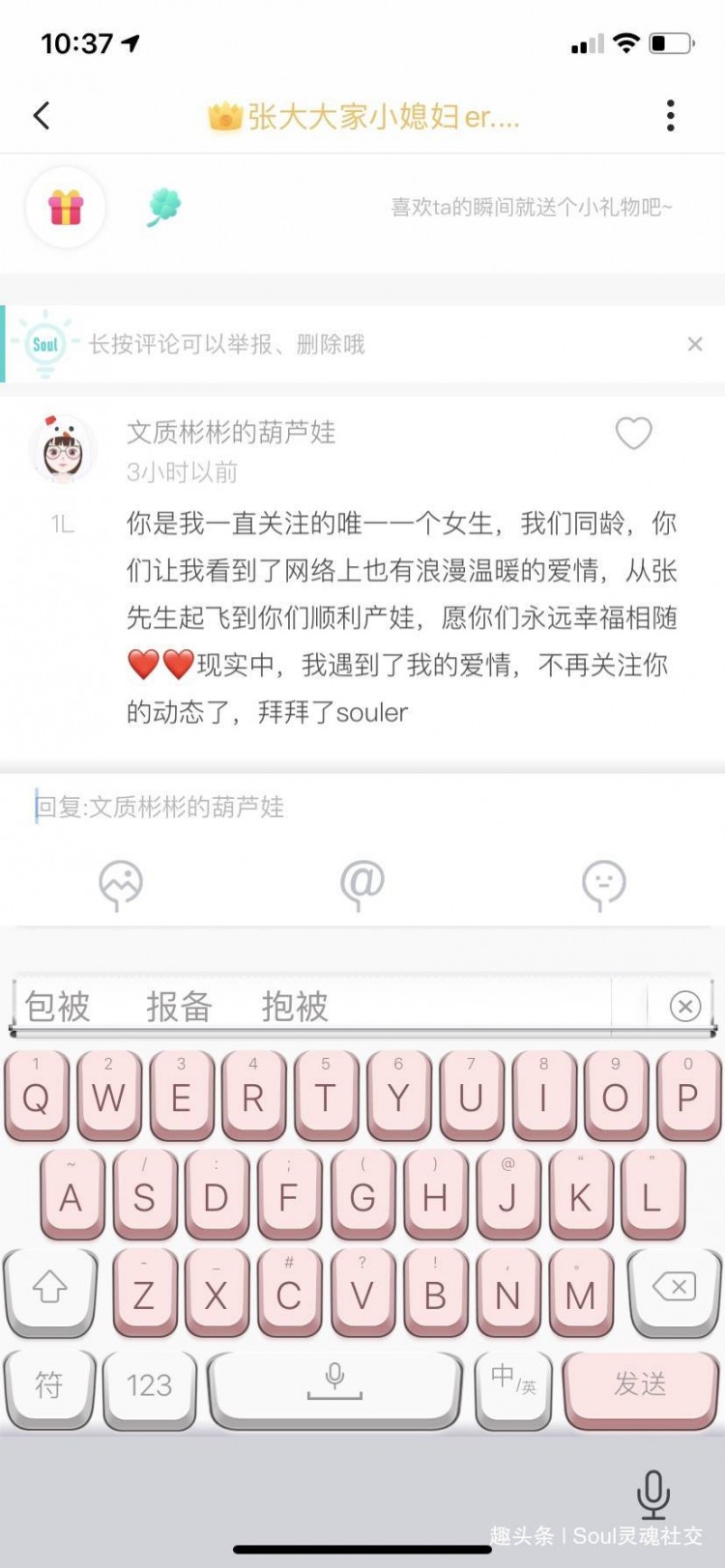Select the clover lucky charm icon
The image size is (725, 1568).
(162, 205)
